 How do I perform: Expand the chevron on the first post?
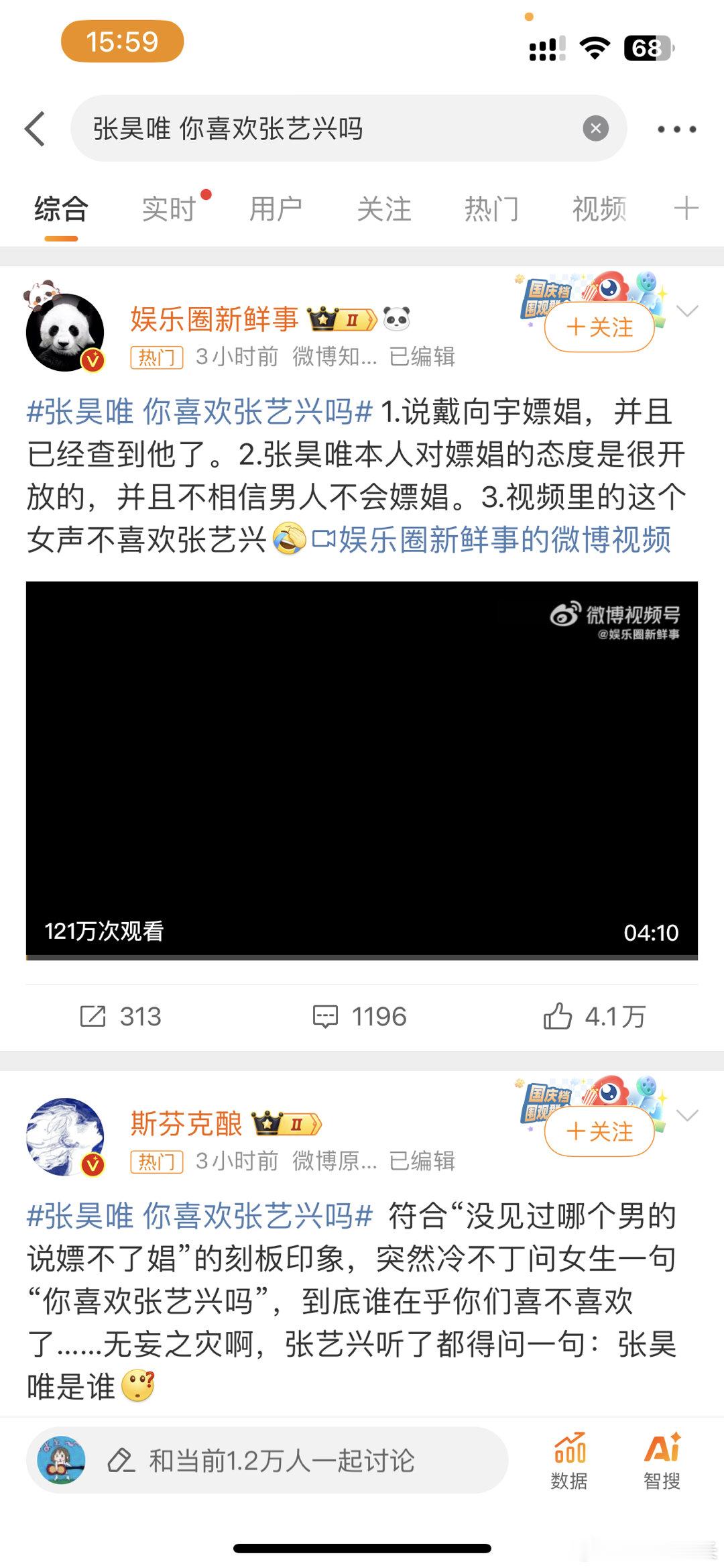686,310
